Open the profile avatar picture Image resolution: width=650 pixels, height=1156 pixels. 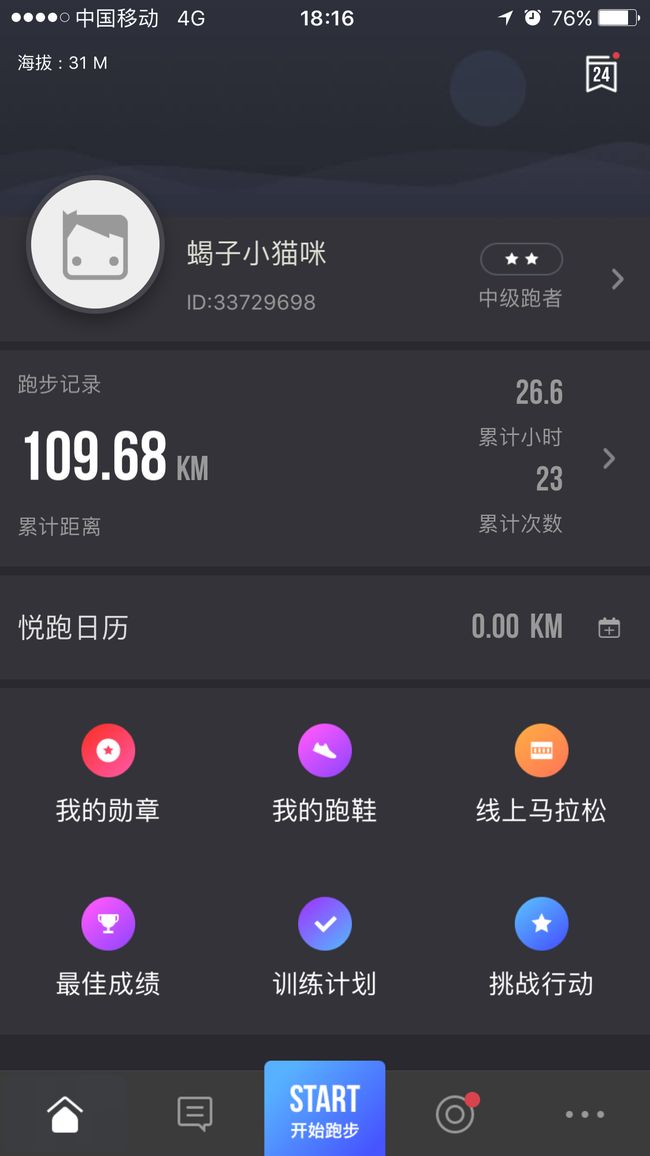[x=96, y=245]
